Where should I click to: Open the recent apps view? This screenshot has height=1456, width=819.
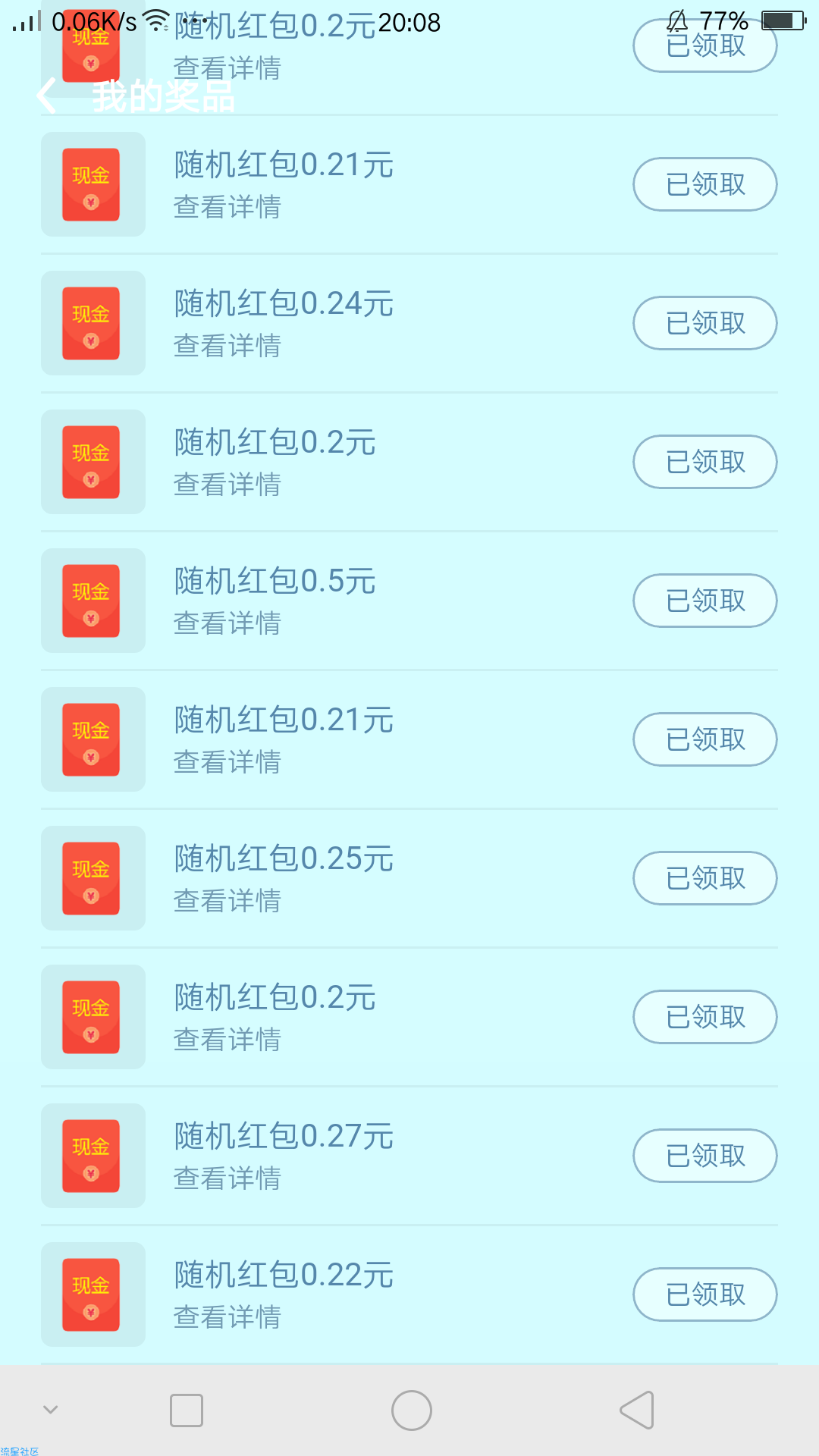[187, 1410]
